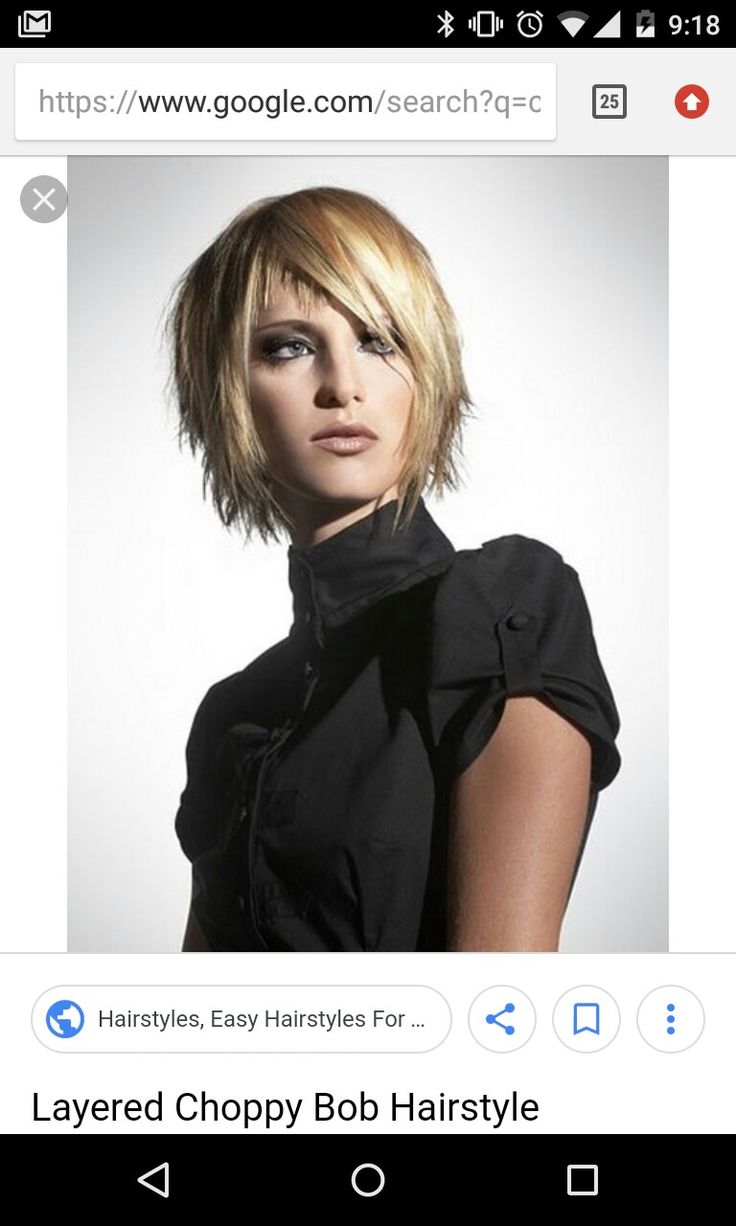Open the three-dot more options menu

[670, 1019]
